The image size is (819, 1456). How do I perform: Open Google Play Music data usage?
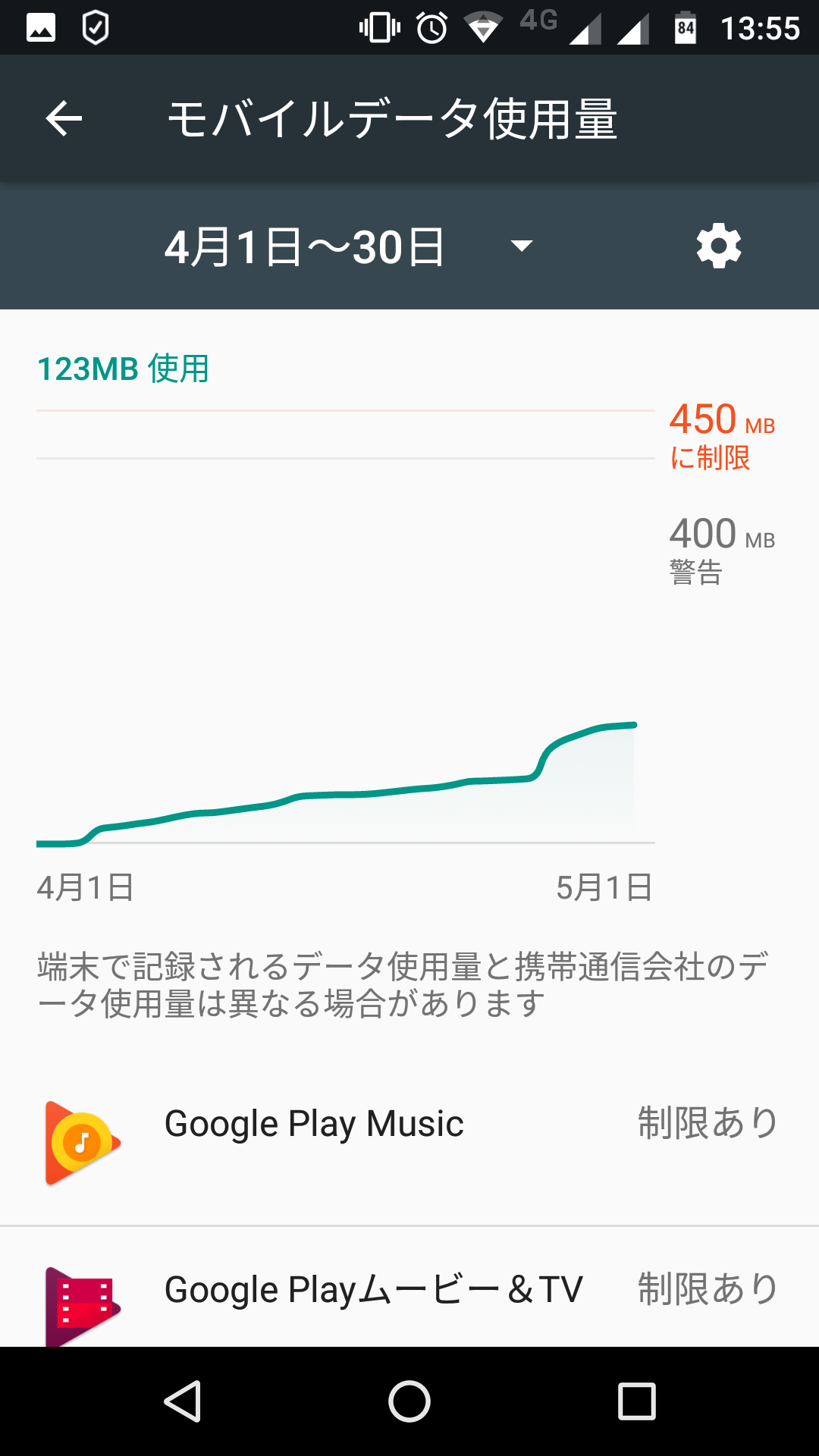pyautogui.click(x=409, y=1143)
